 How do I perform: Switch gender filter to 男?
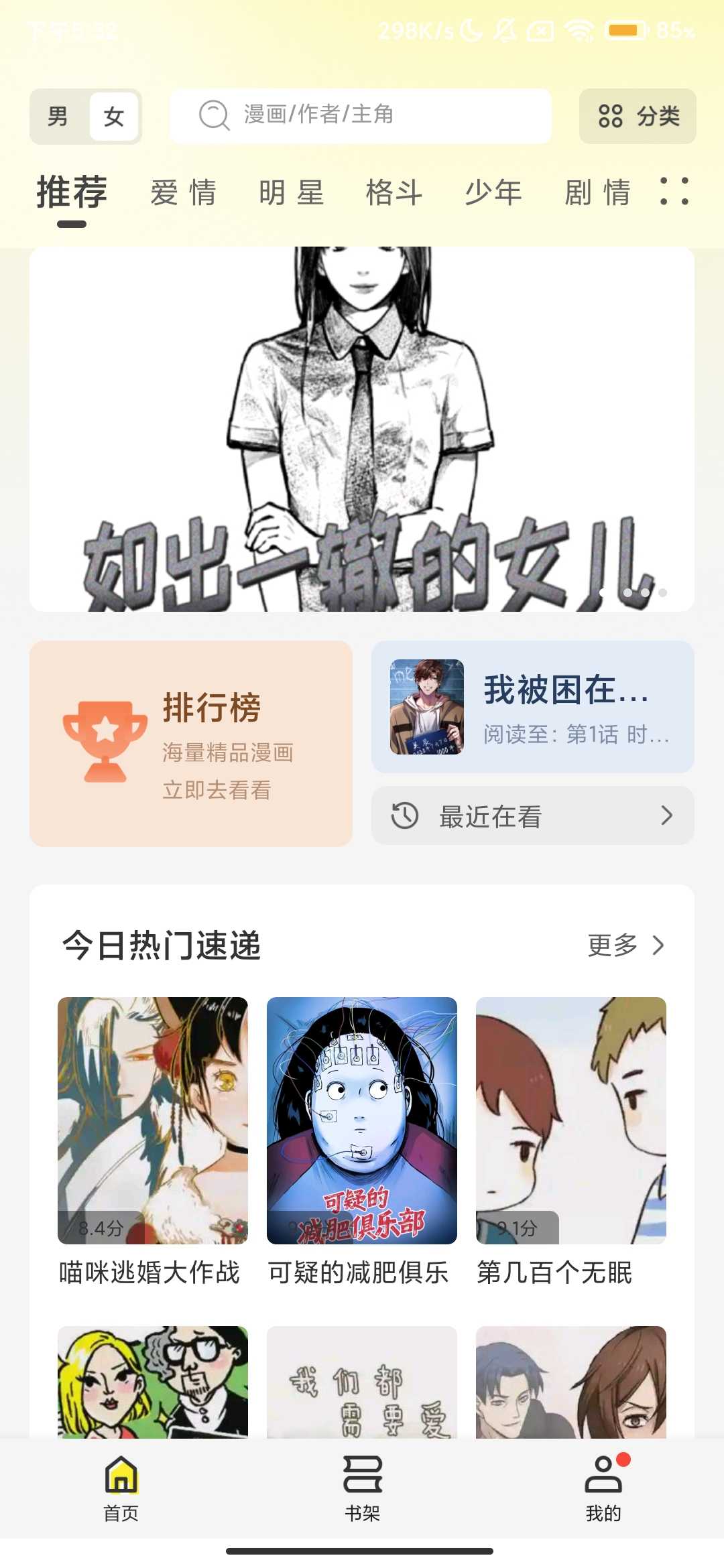pos(58,116)
